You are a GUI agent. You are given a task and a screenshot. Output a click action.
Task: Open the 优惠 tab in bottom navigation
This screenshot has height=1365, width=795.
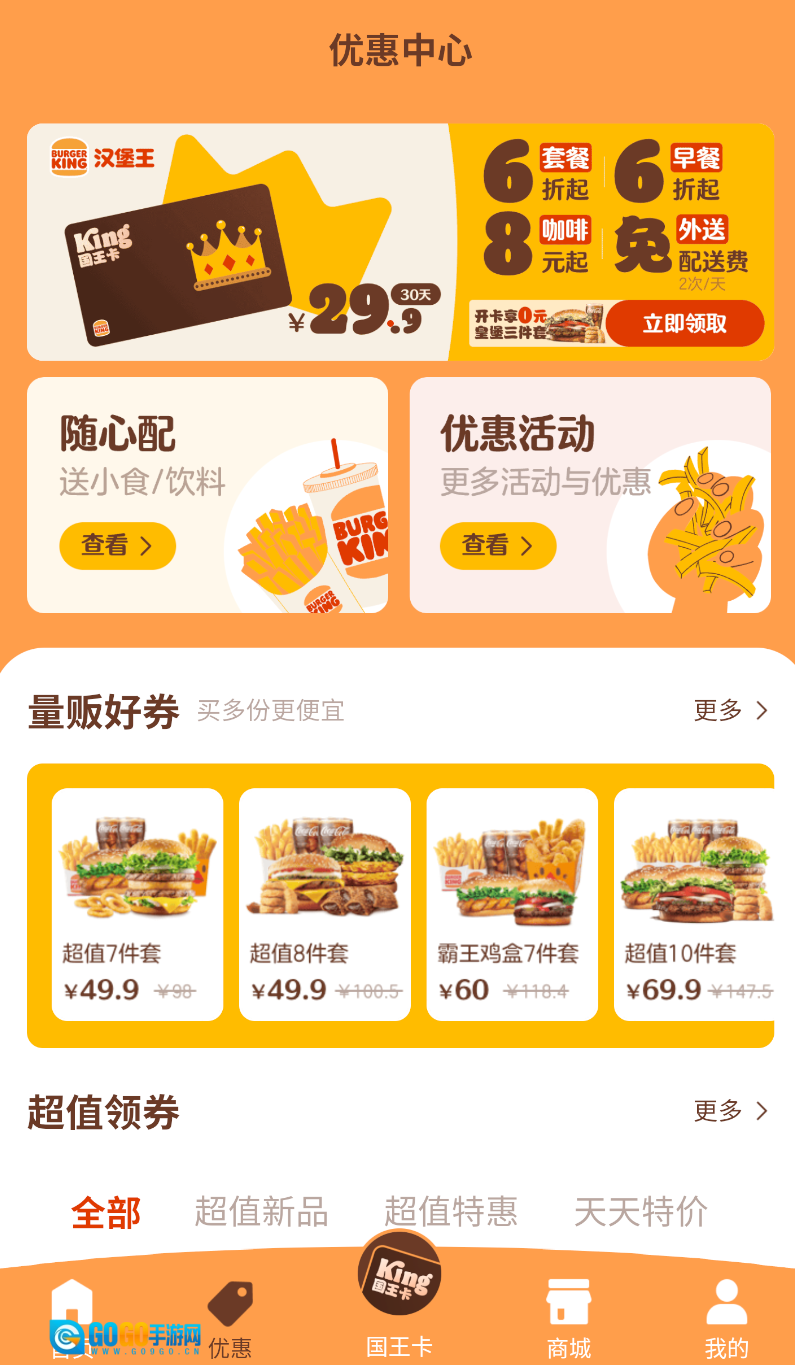230,1318
